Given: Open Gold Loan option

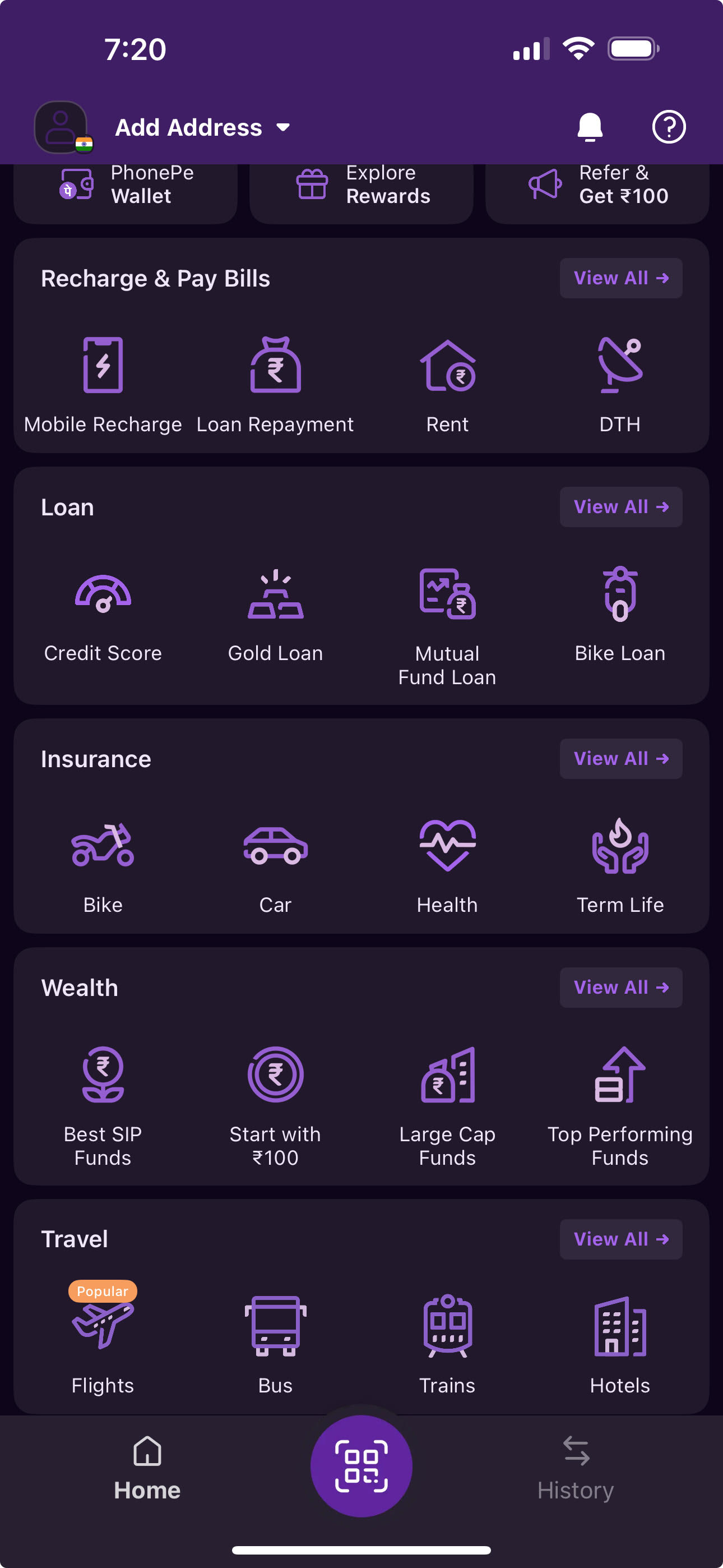Looking at the screenshot, I should (x=275, y=615).
